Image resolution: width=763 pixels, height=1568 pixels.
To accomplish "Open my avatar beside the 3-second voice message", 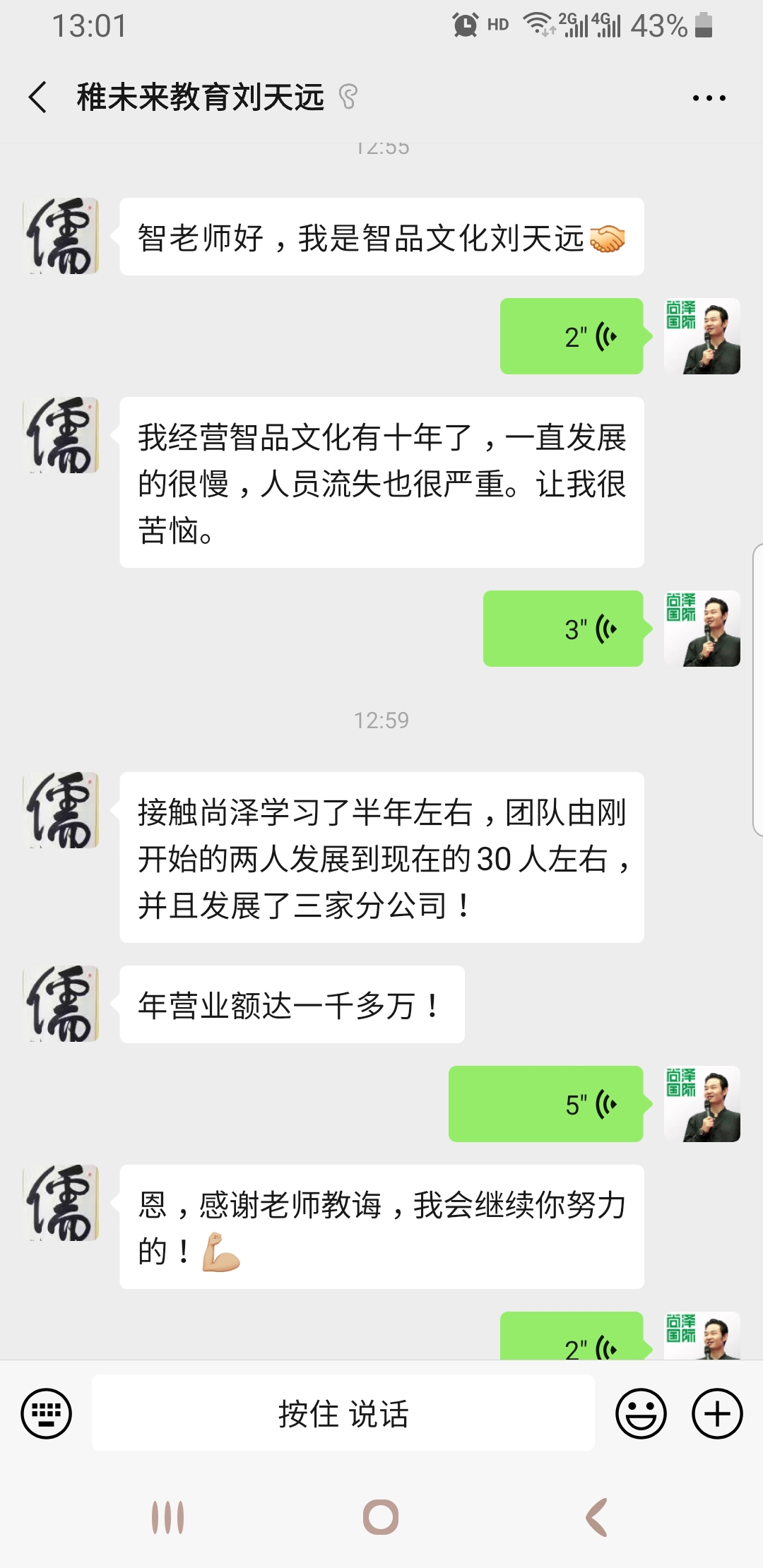I will coord(702,629).
